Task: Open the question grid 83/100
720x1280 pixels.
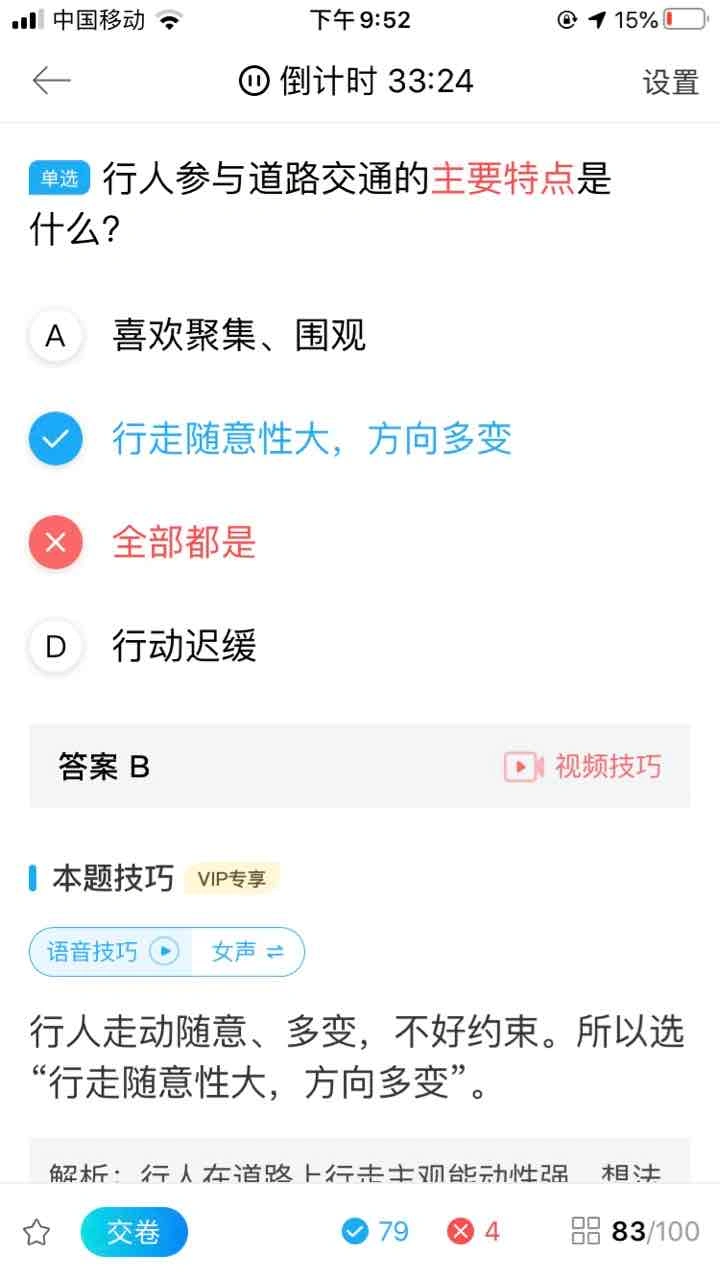Action: click(635, 1231)
